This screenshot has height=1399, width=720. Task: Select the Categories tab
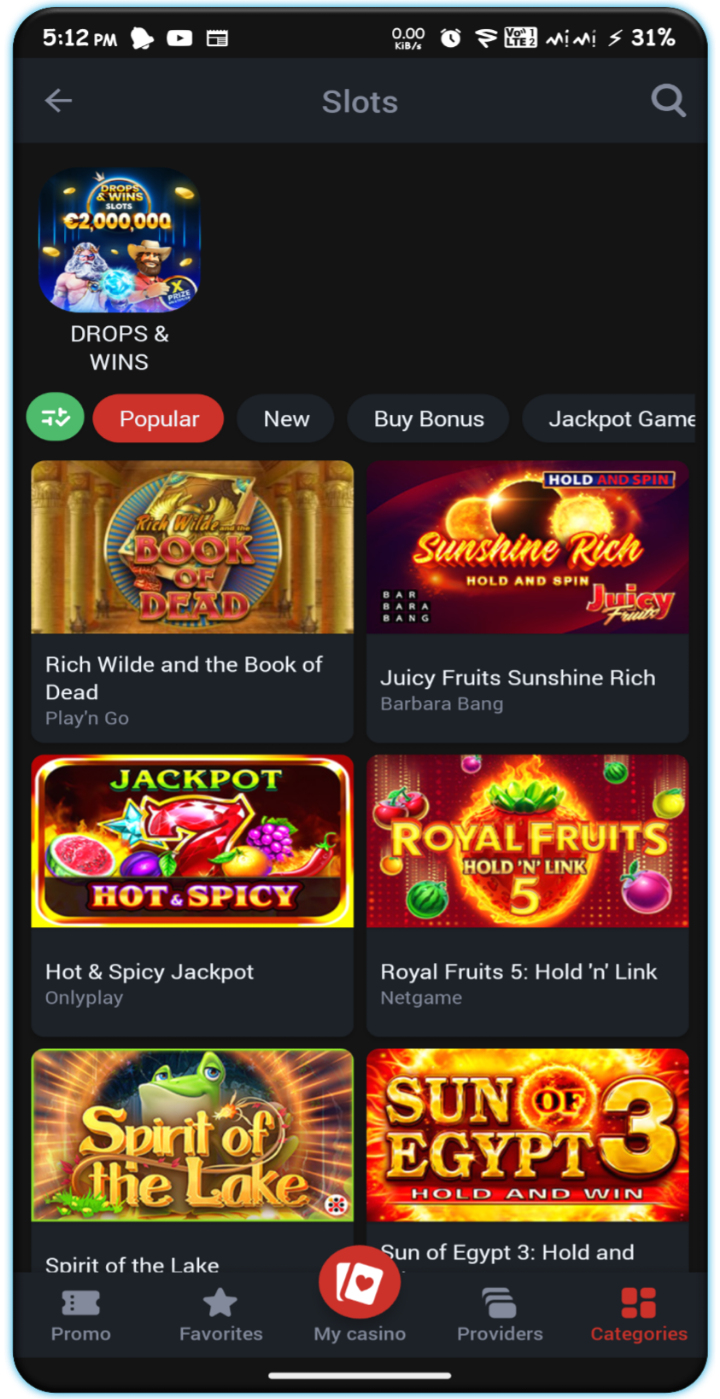click(638, 1314)
